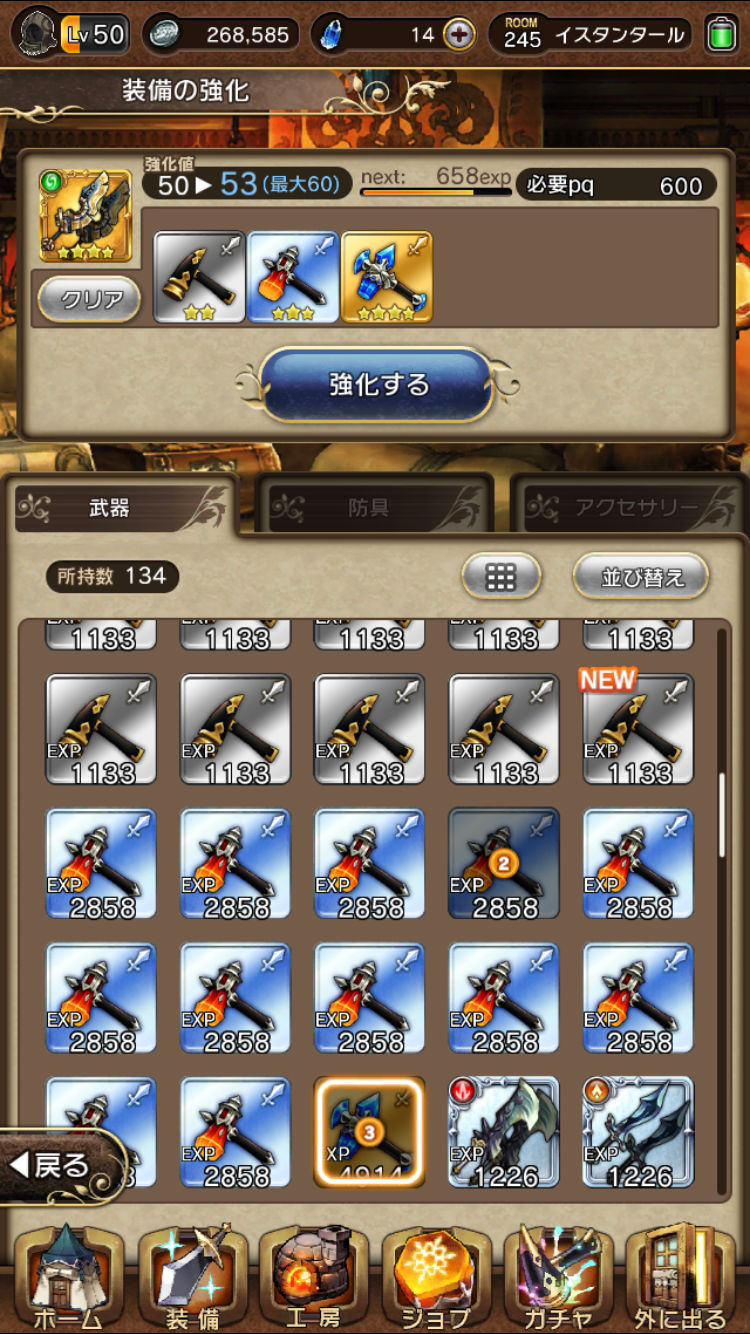Open the ガチャ gacha menu
Screen dimensions: 750x1334
pyautogui.click(x=558, y=1280)
